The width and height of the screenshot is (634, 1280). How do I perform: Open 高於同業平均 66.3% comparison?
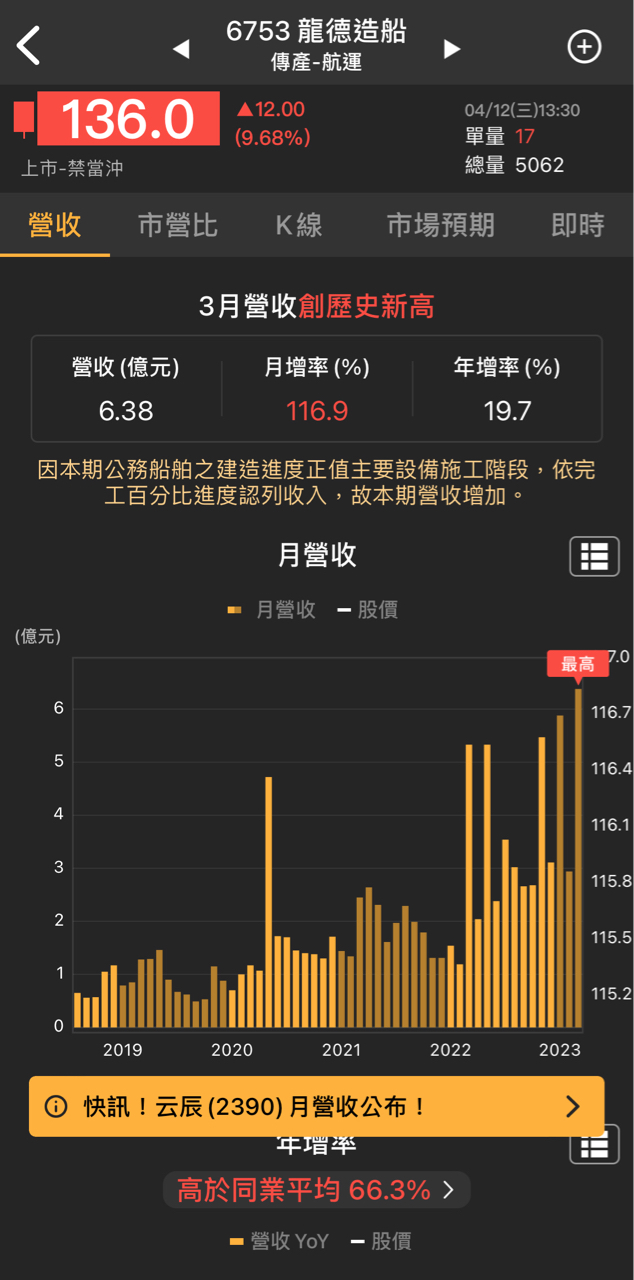(x=316, y=1190)
